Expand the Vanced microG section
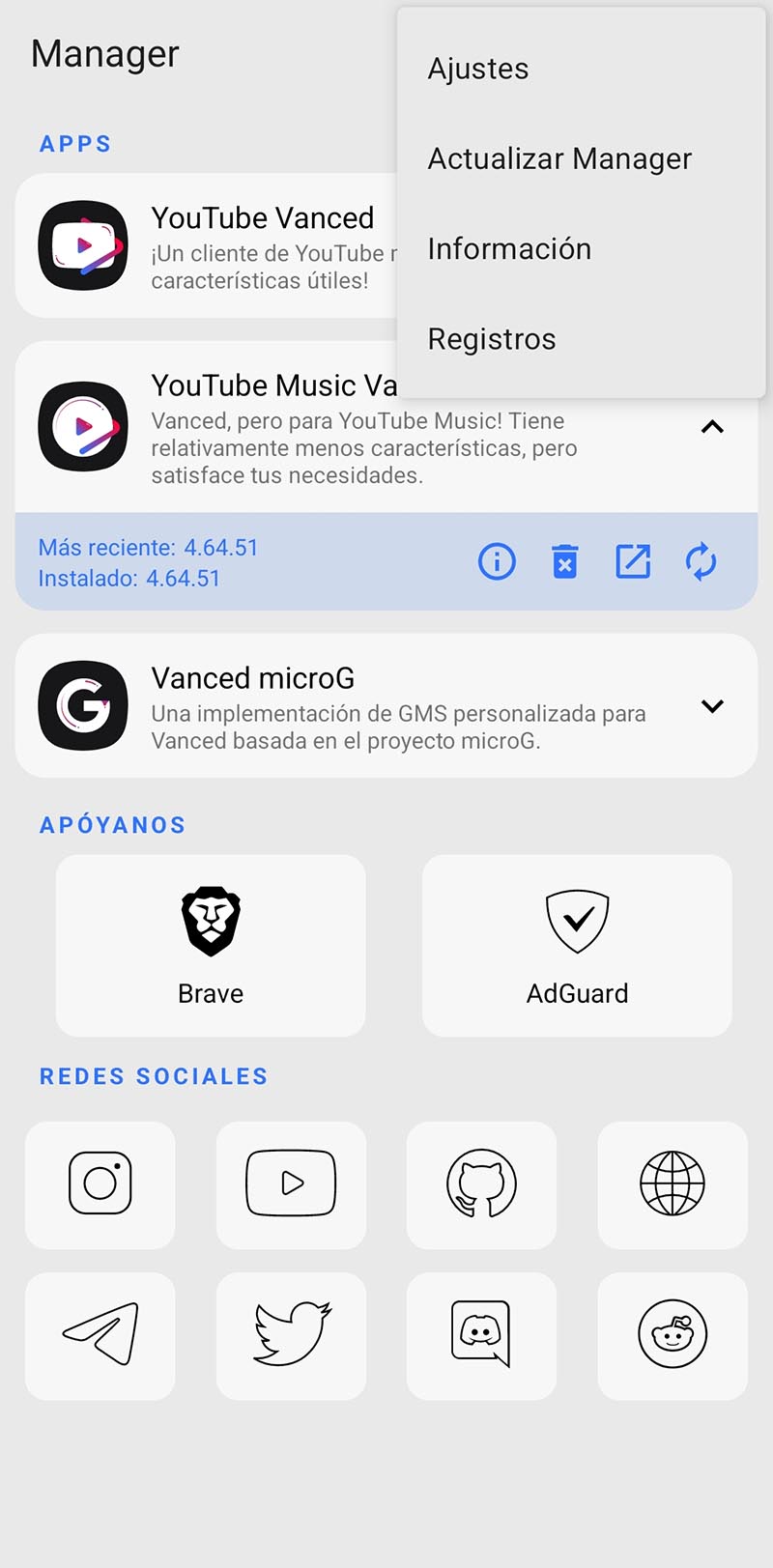The height and width of the screenshot is (1568, 773). (713, 706)
